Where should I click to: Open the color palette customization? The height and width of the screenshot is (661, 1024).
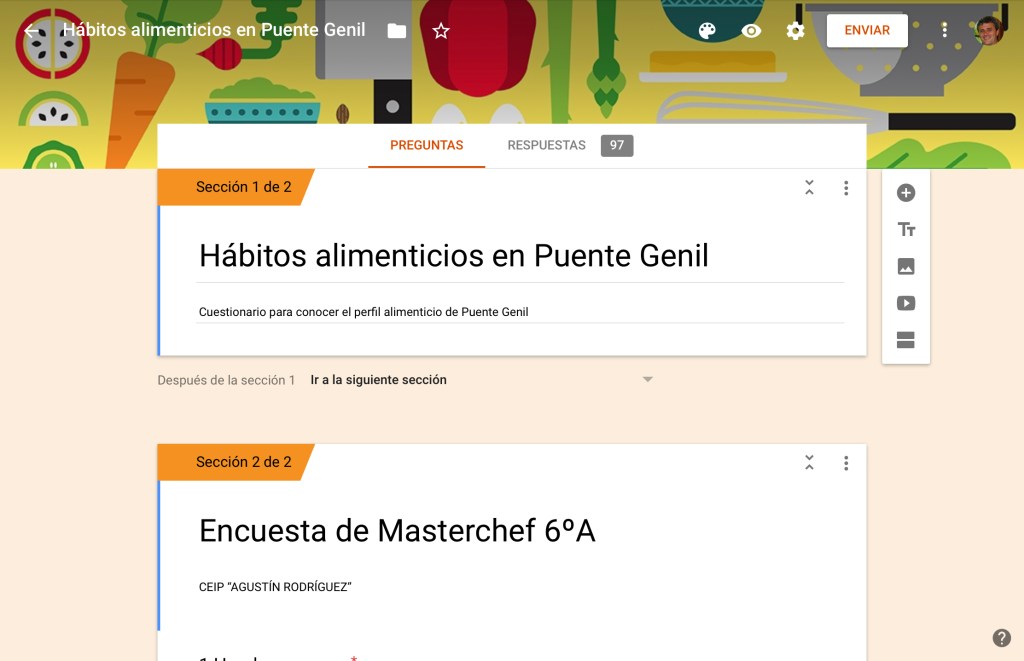pos(707,31)
